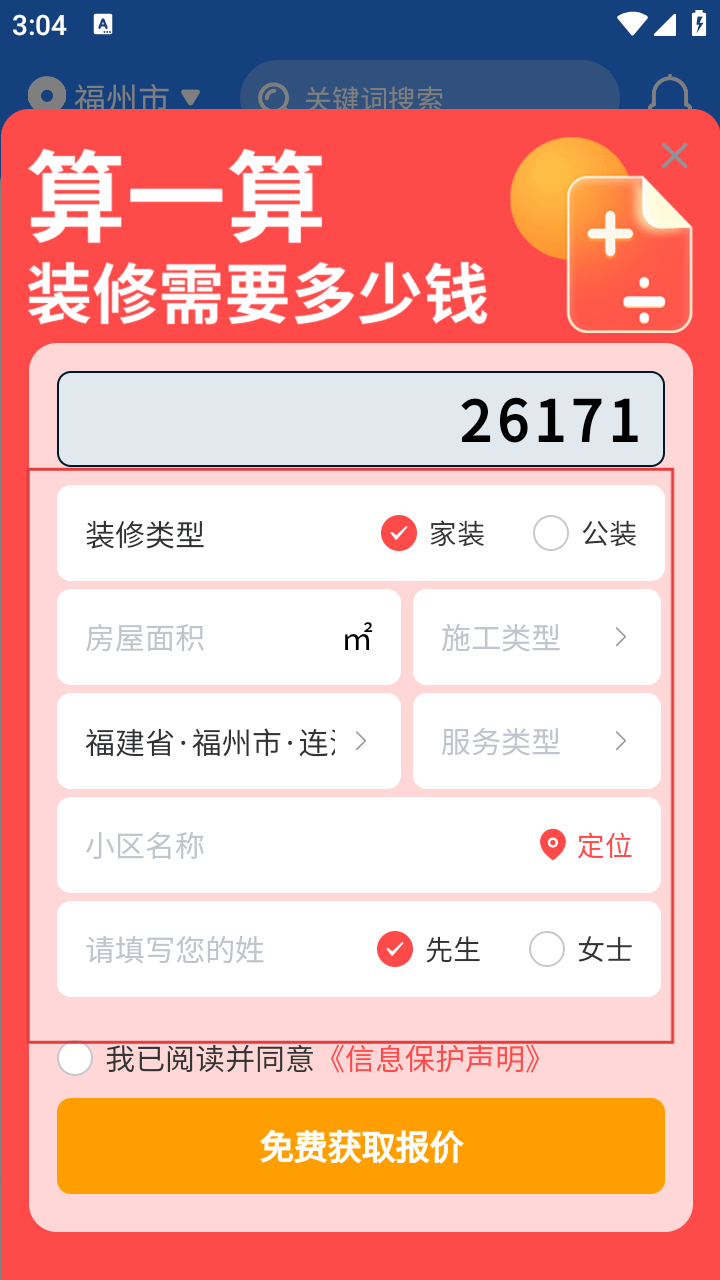Choose 先生 as the title
This screenshot has width=720, height=1280.
pos(395,949)
